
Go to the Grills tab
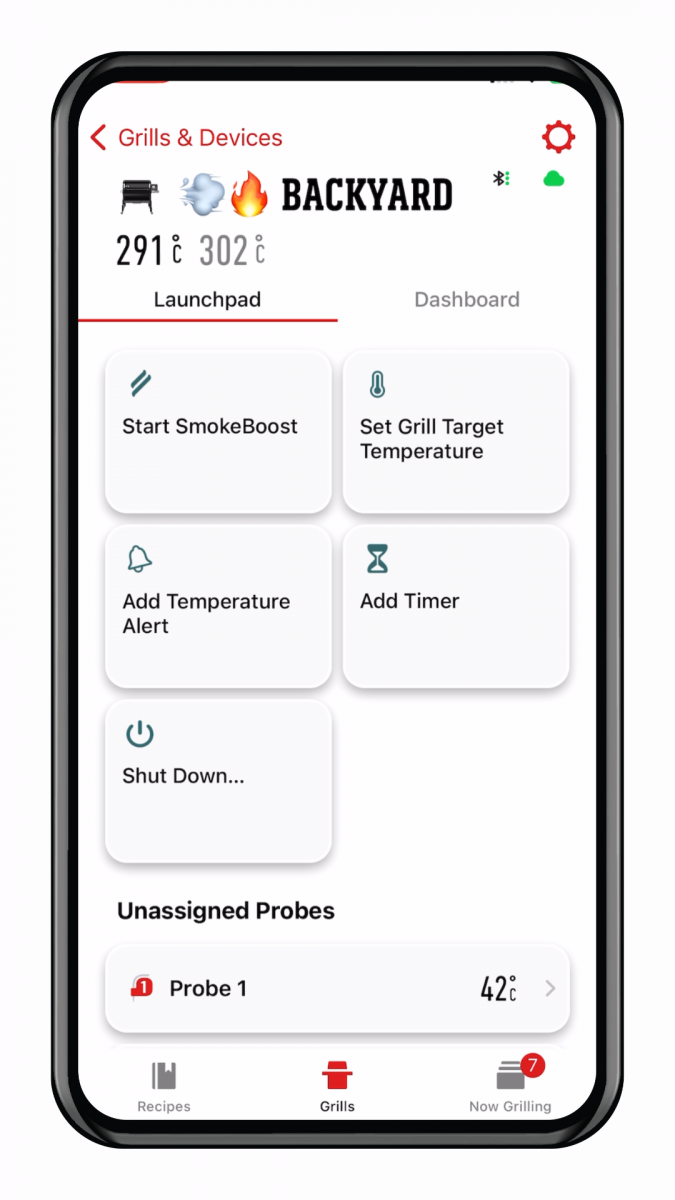337,1088
